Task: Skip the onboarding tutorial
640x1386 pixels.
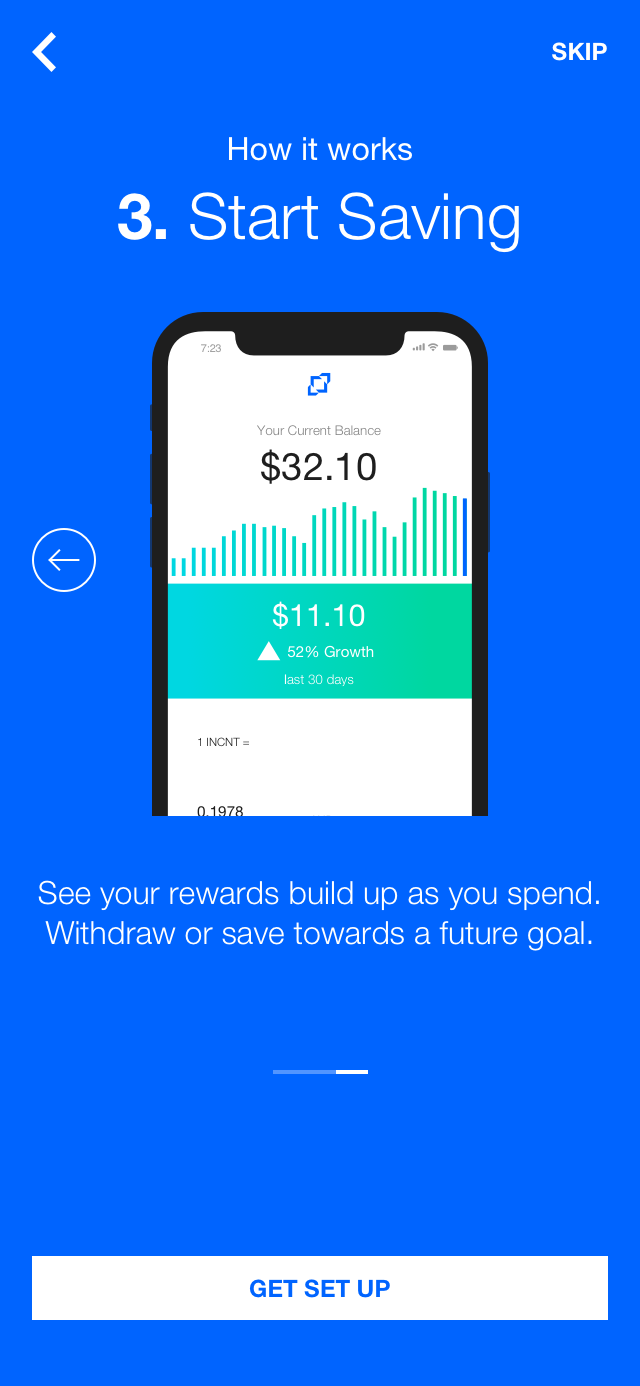Action: coord(579,52)
